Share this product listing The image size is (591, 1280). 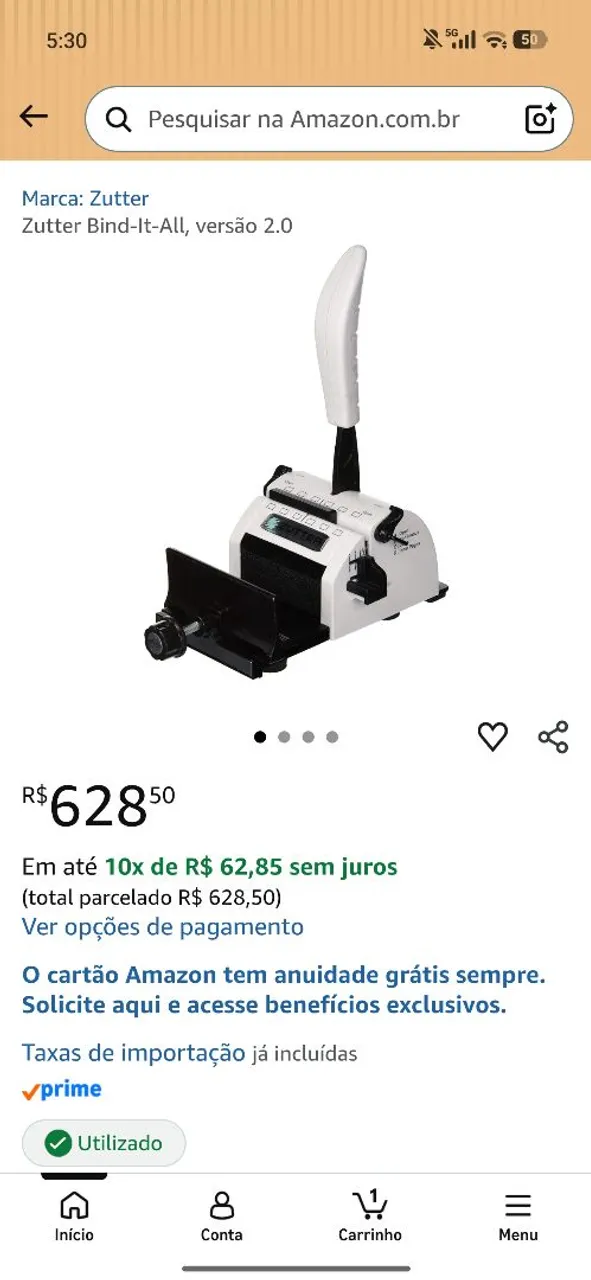pyautogui.click(x=553, y=737)
